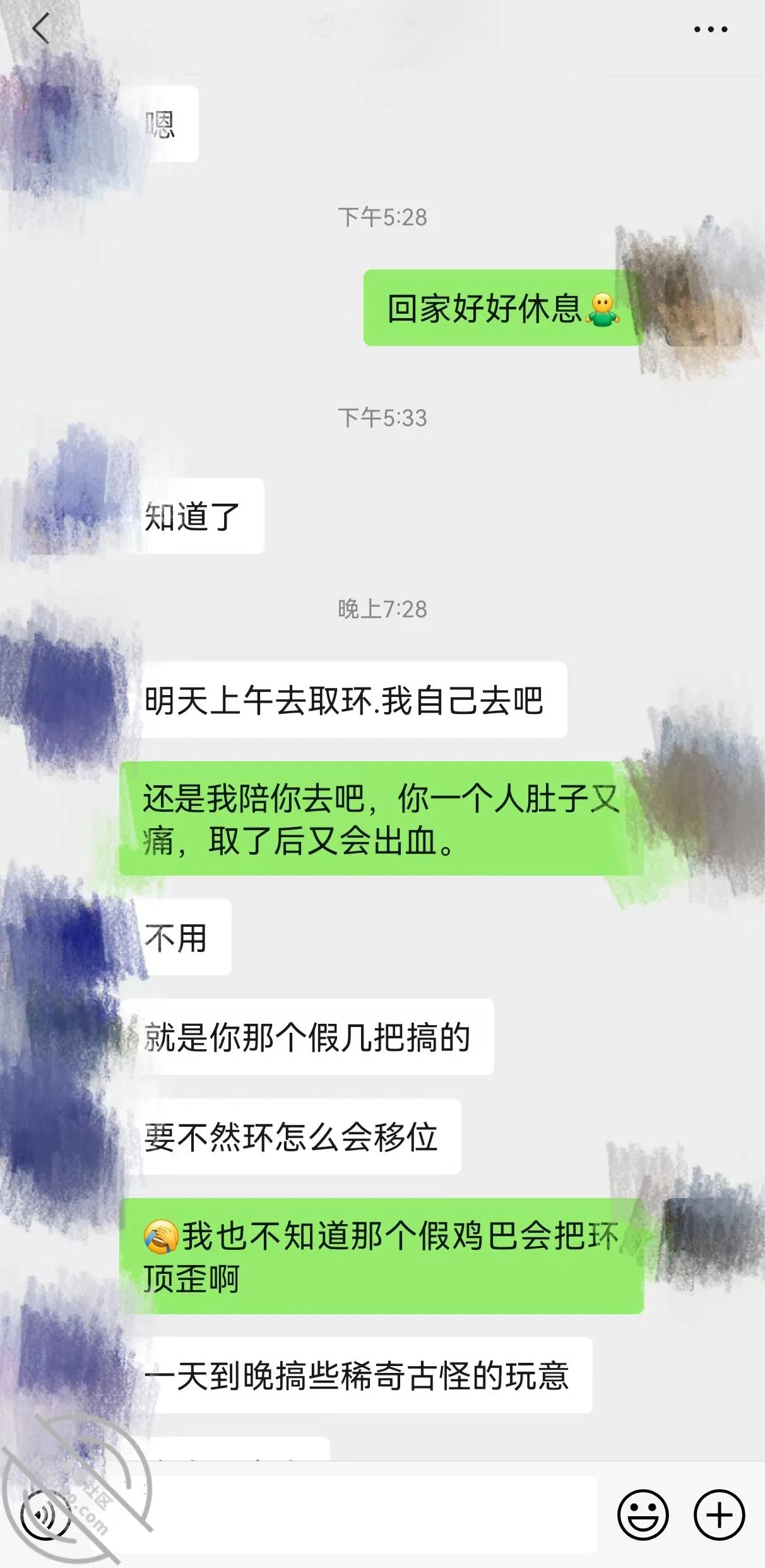Open the emoji sticker panel
Screen dimensions: 765x1568
pyautogui.click(x=643, y=1515)
